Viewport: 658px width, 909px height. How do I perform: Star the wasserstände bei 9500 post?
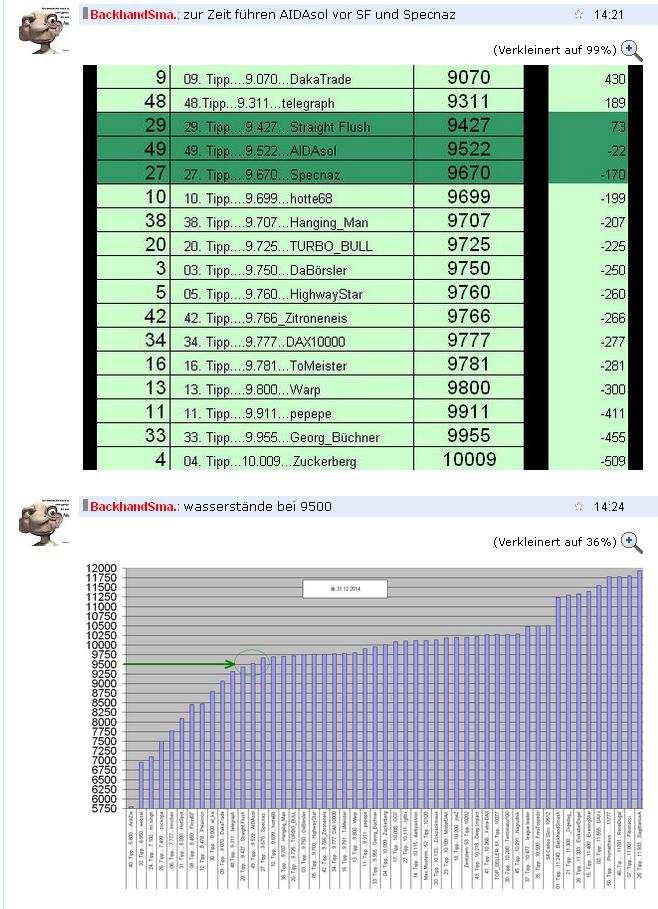[x=578, y=507]
